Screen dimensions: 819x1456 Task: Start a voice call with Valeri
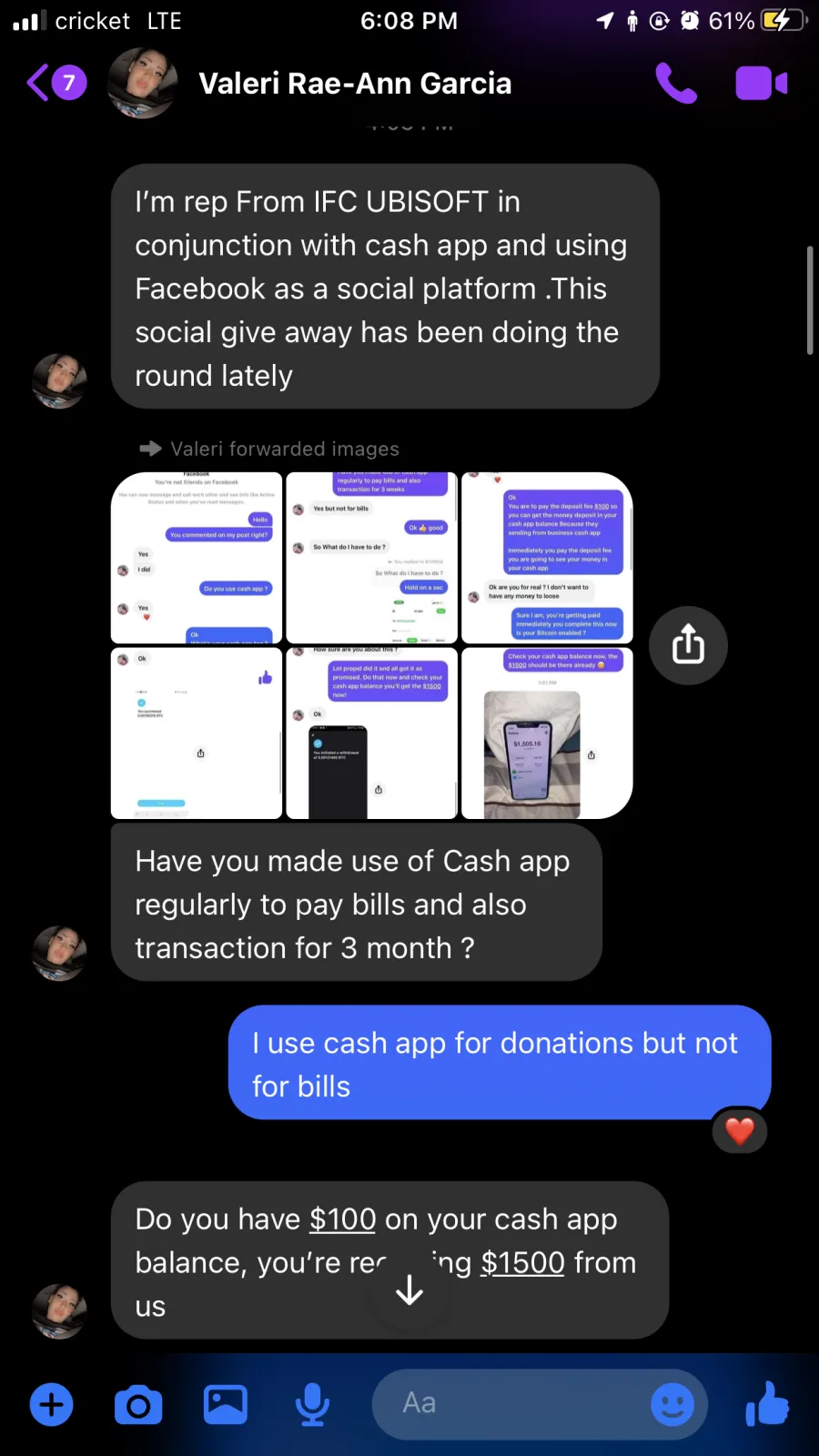coord(676,84)
